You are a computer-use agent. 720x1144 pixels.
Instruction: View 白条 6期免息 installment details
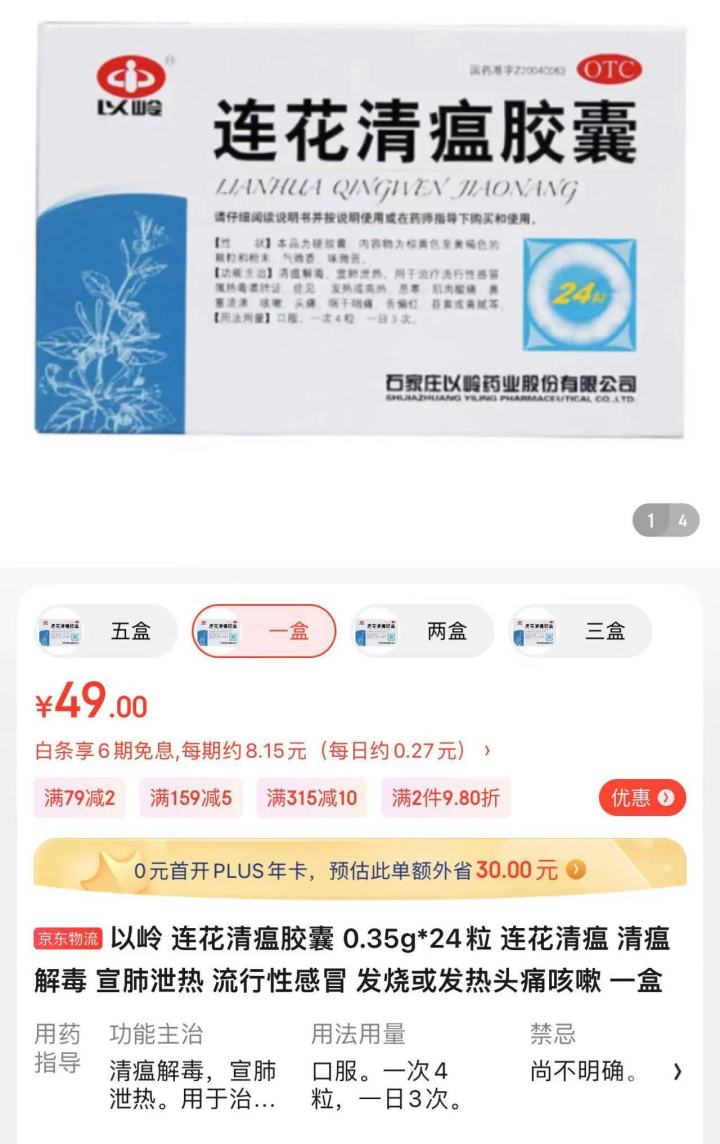click(262, 750)
